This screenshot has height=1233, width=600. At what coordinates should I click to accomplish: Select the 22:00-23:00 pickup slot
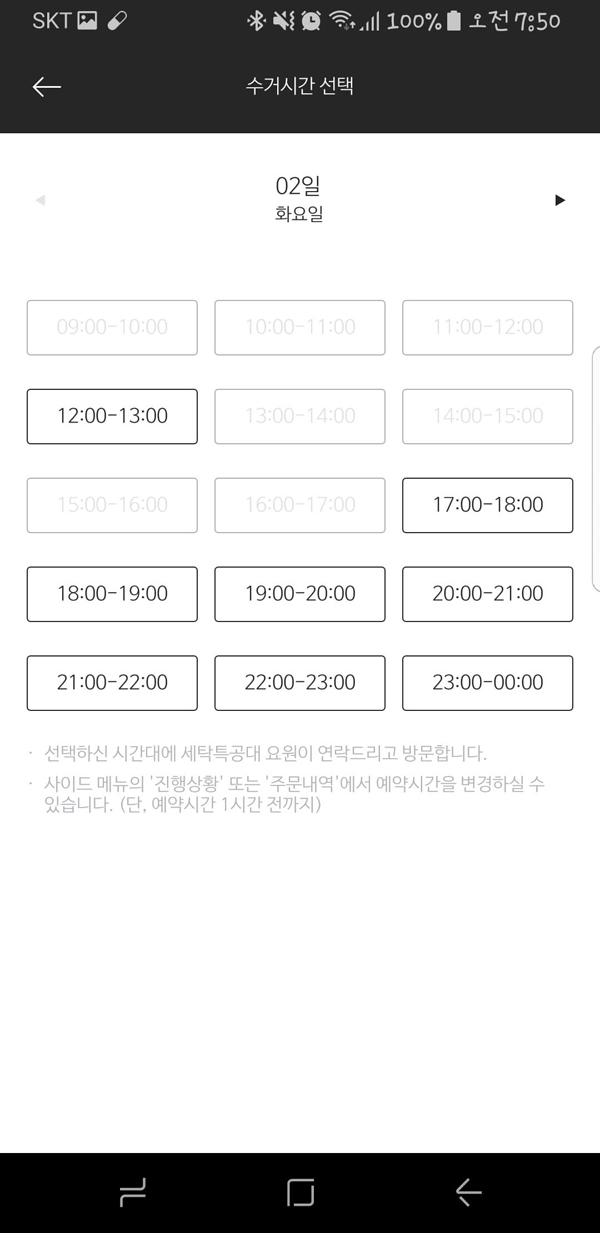click(300, 683)
